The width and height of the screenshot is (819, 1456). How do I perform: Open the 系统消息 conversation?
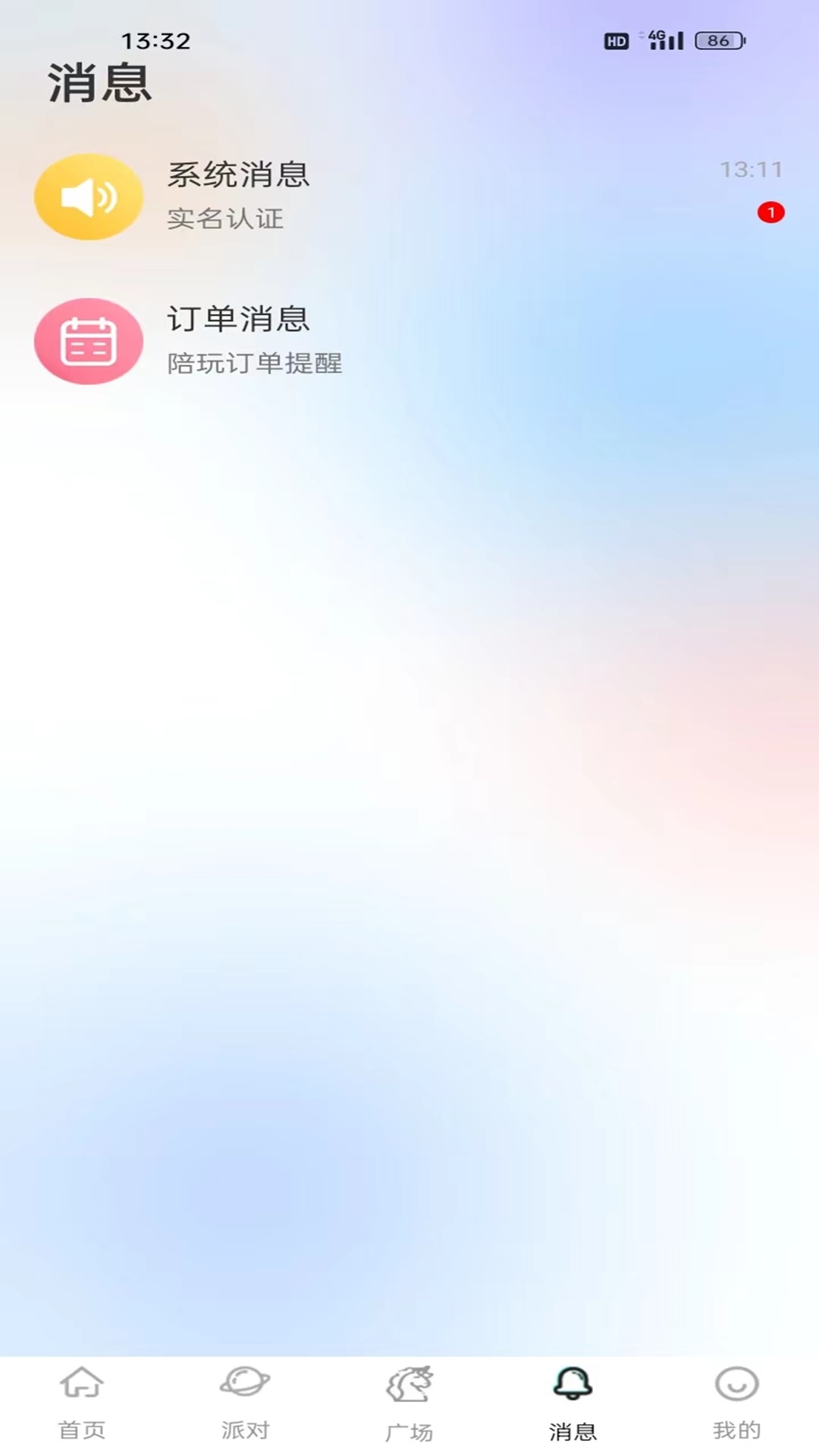point(409,196)
